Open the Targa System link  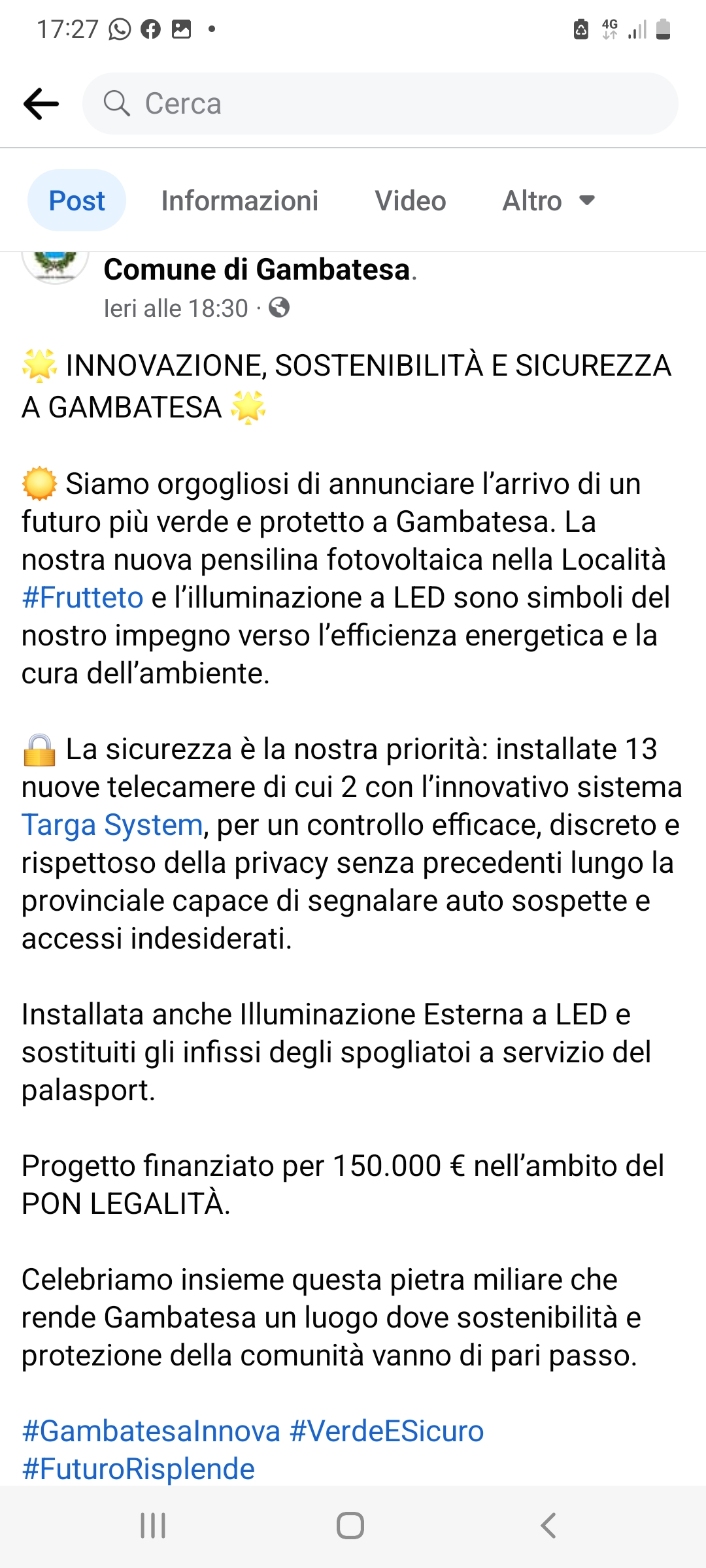[112, 825]
